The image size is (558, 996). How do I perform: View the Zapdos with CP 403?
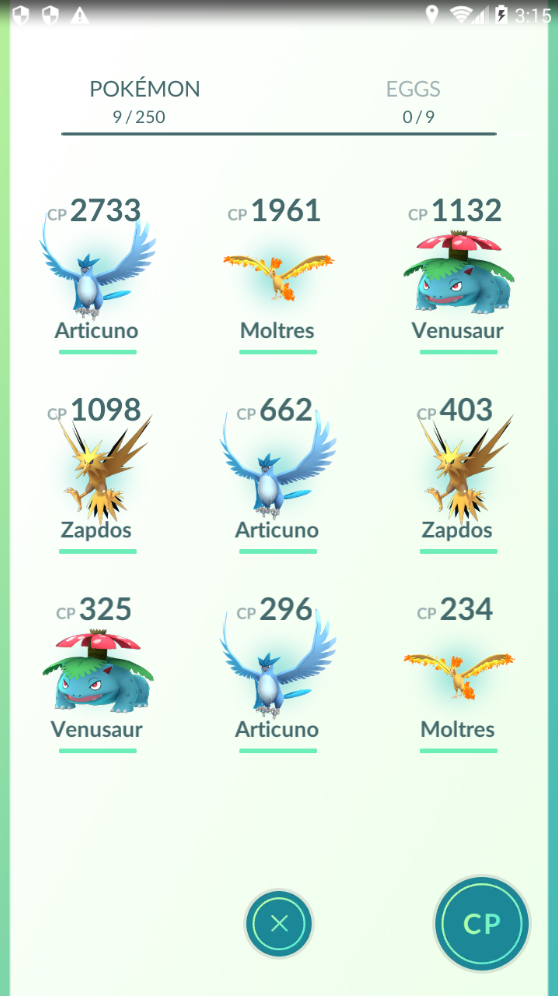pyautogui.click(x=458, y=474)
